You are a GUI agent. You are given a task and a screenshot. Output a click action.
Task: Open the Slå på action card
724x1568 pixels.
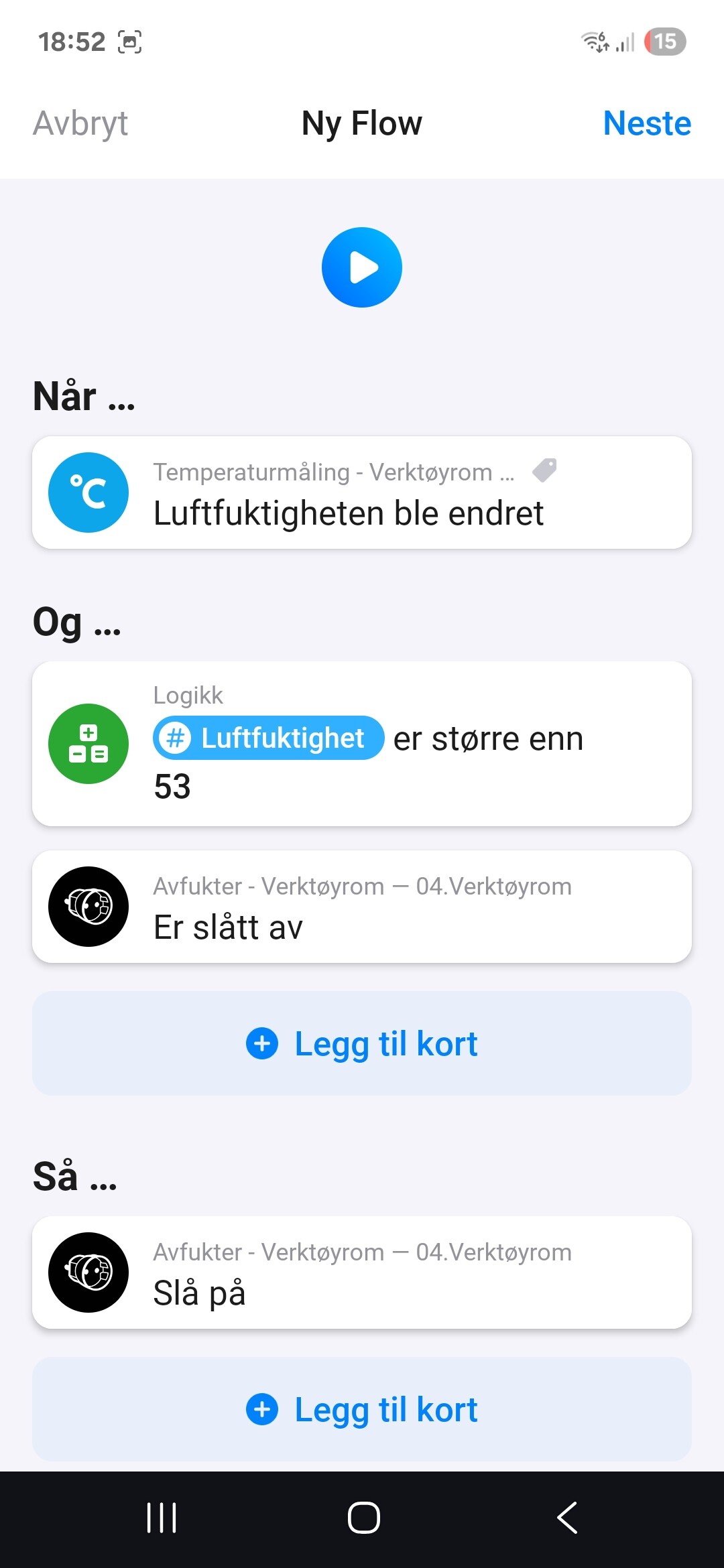tap(362, 1272)
